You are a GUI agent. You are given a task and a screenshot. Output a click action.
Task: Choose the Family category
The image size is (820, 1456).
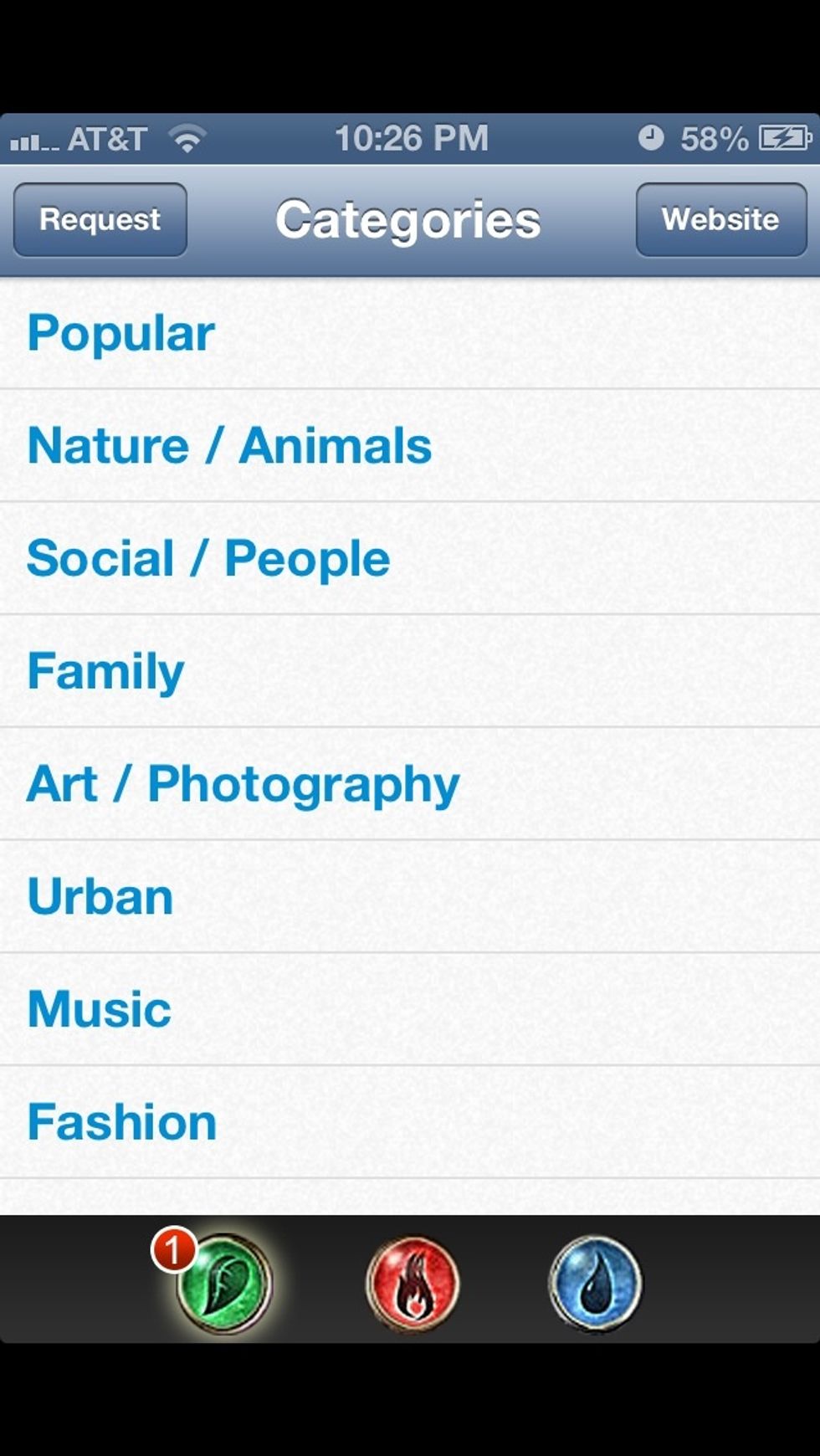click(x=410, y=671)
